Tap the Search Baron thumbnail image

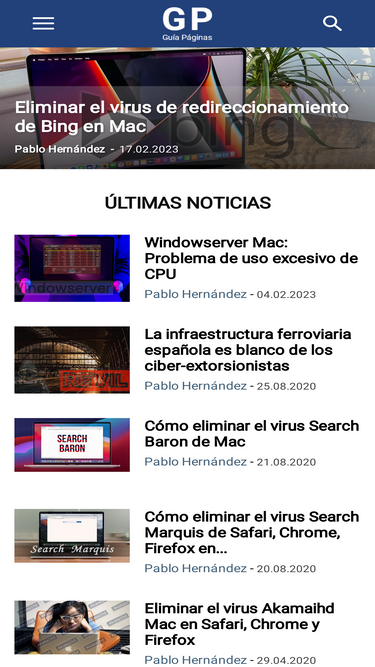coord(72,445)
